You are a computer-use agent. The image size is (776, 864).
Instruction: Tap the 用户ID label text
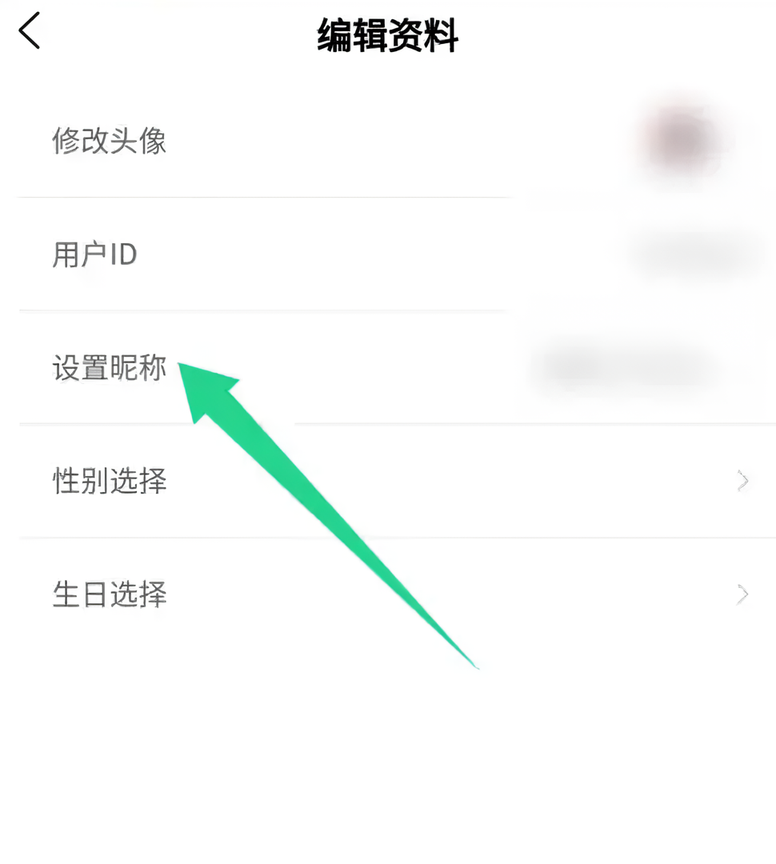point(95,255)
